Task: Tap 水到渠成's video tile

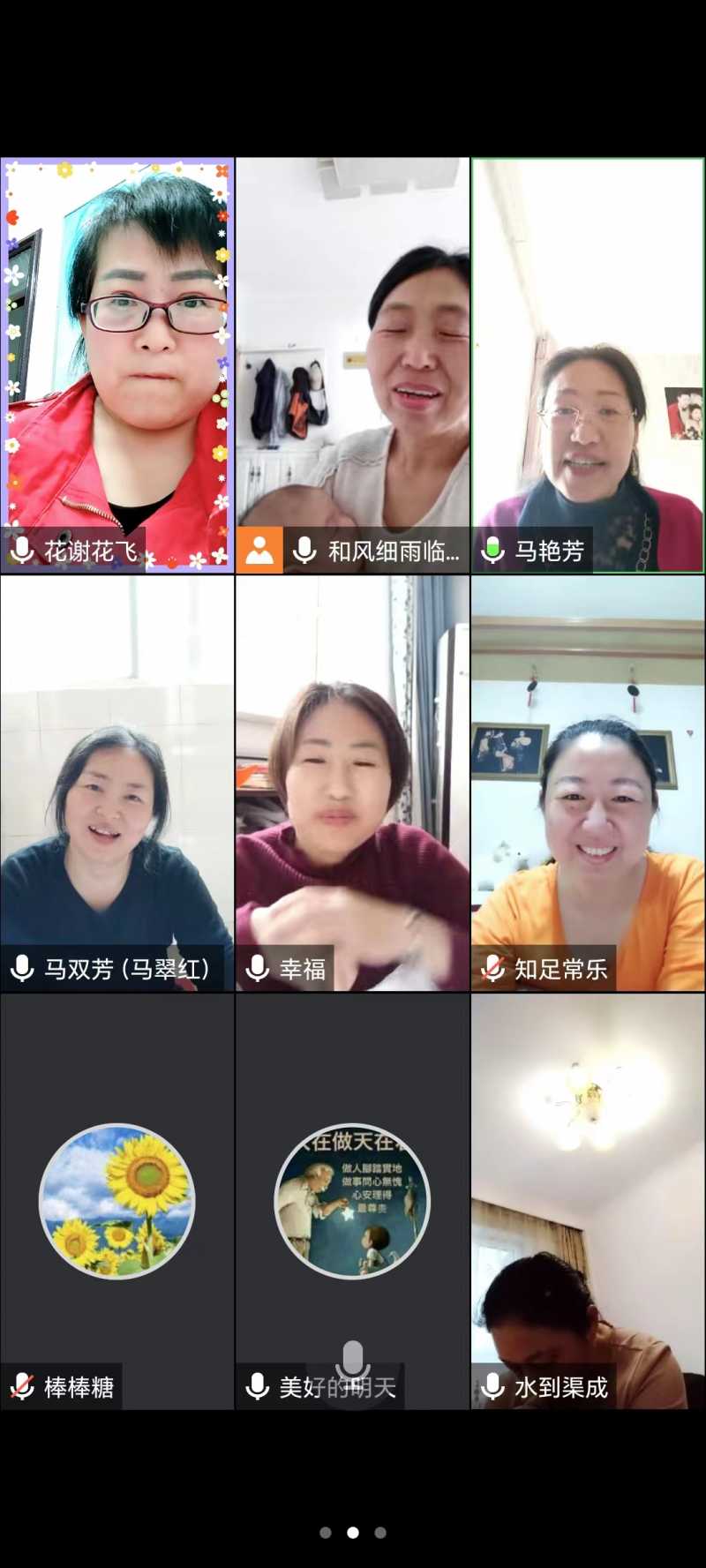Action: click(x=588, y=1201)
